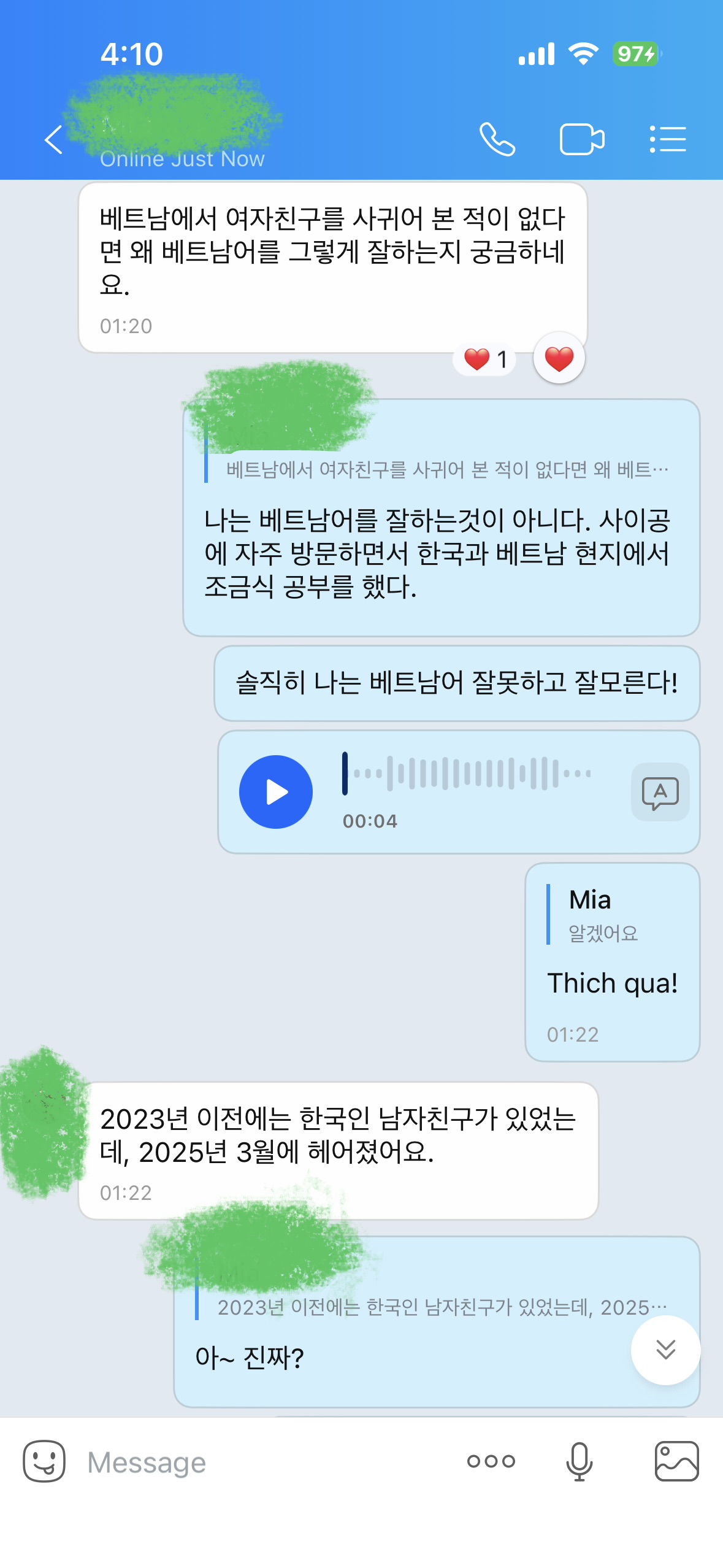View the heart reaction count
Viewport: 723px width, 1568px height.
[485, 359]
